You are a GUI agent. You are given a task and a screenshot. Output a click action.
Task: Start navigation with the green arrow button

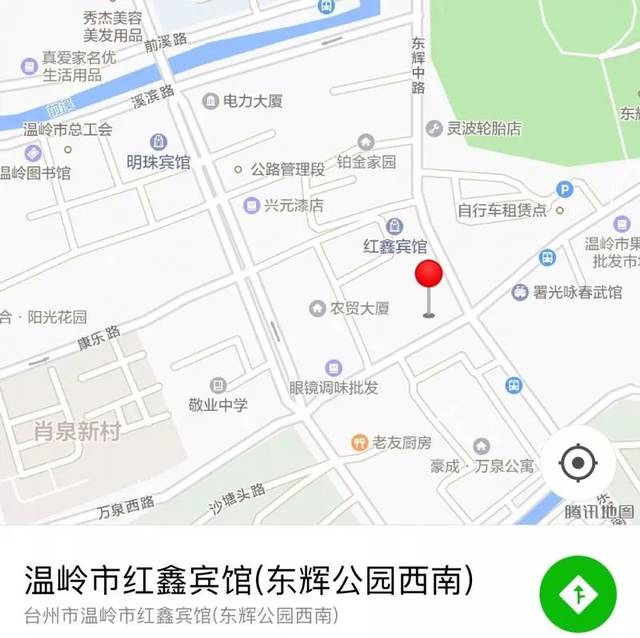(x=577, y=596)
